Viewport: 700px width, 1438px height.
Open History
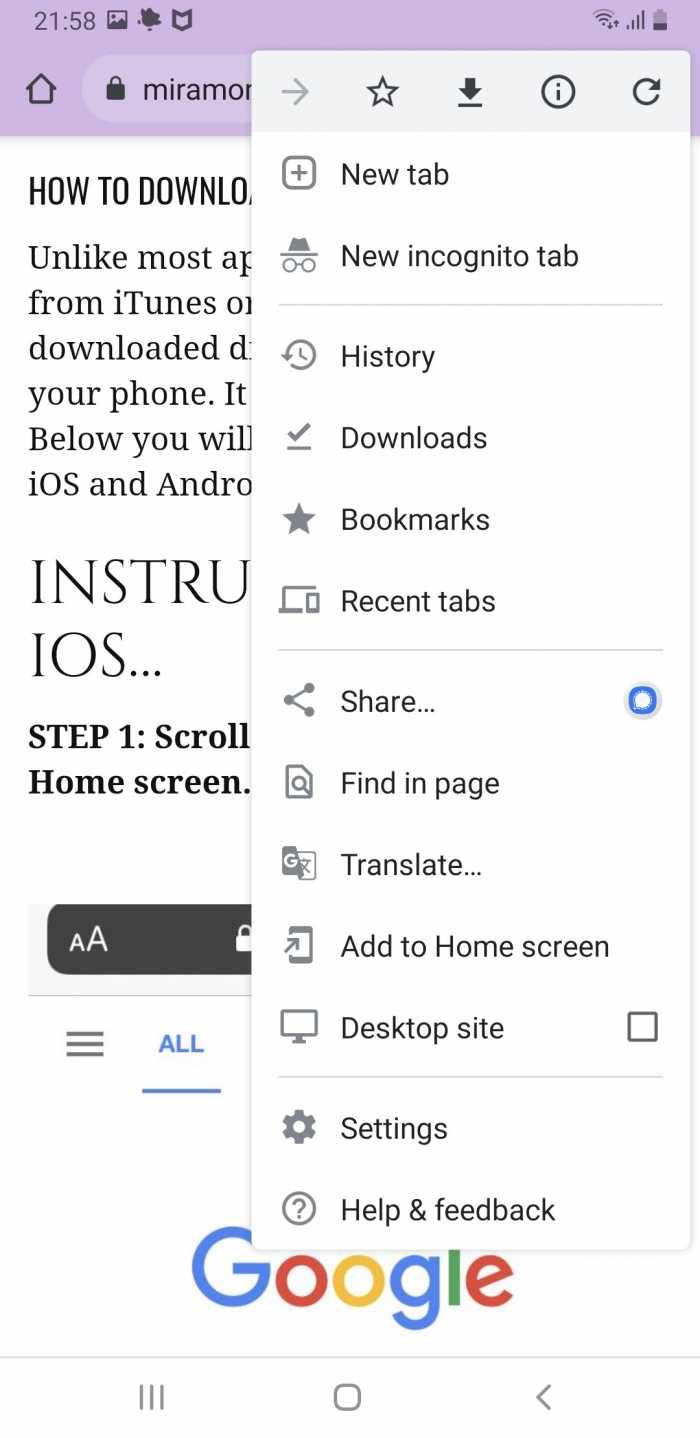470,356
